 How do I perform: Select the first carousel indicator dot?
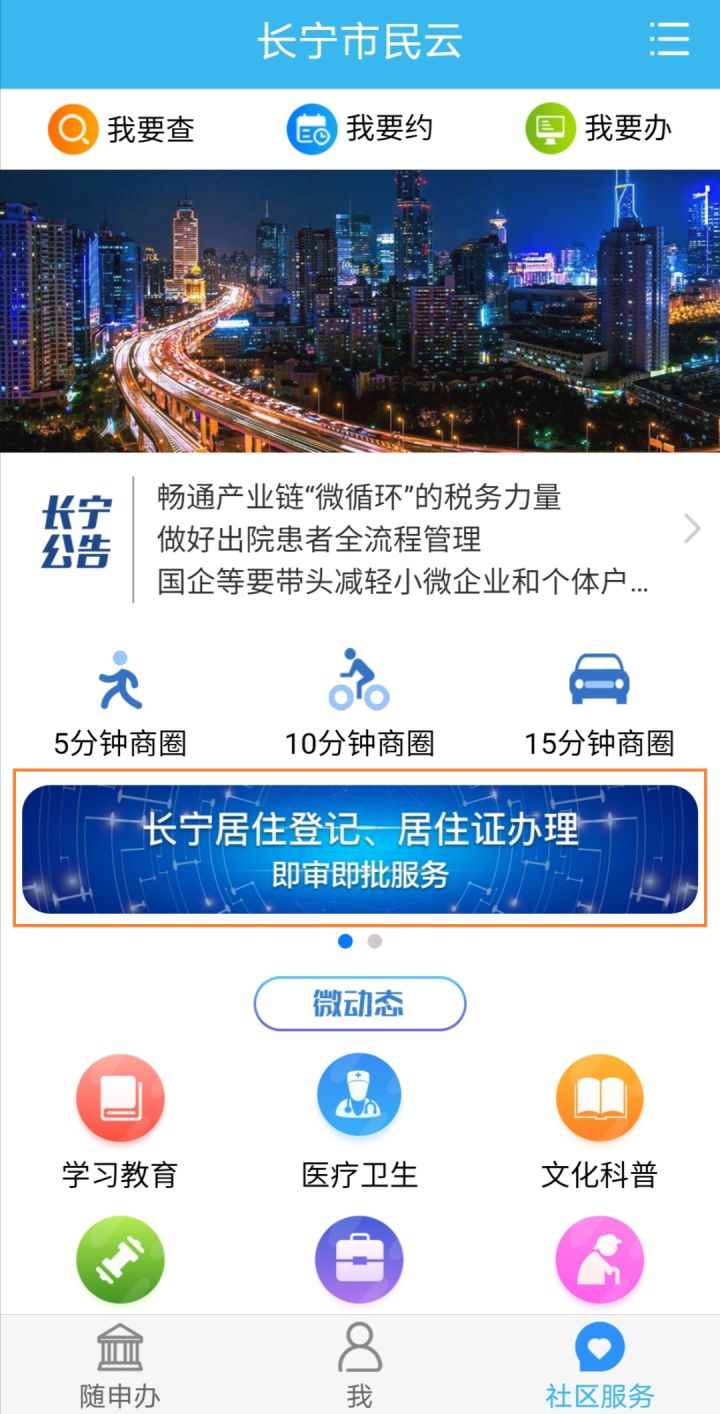tap(346, 942)
